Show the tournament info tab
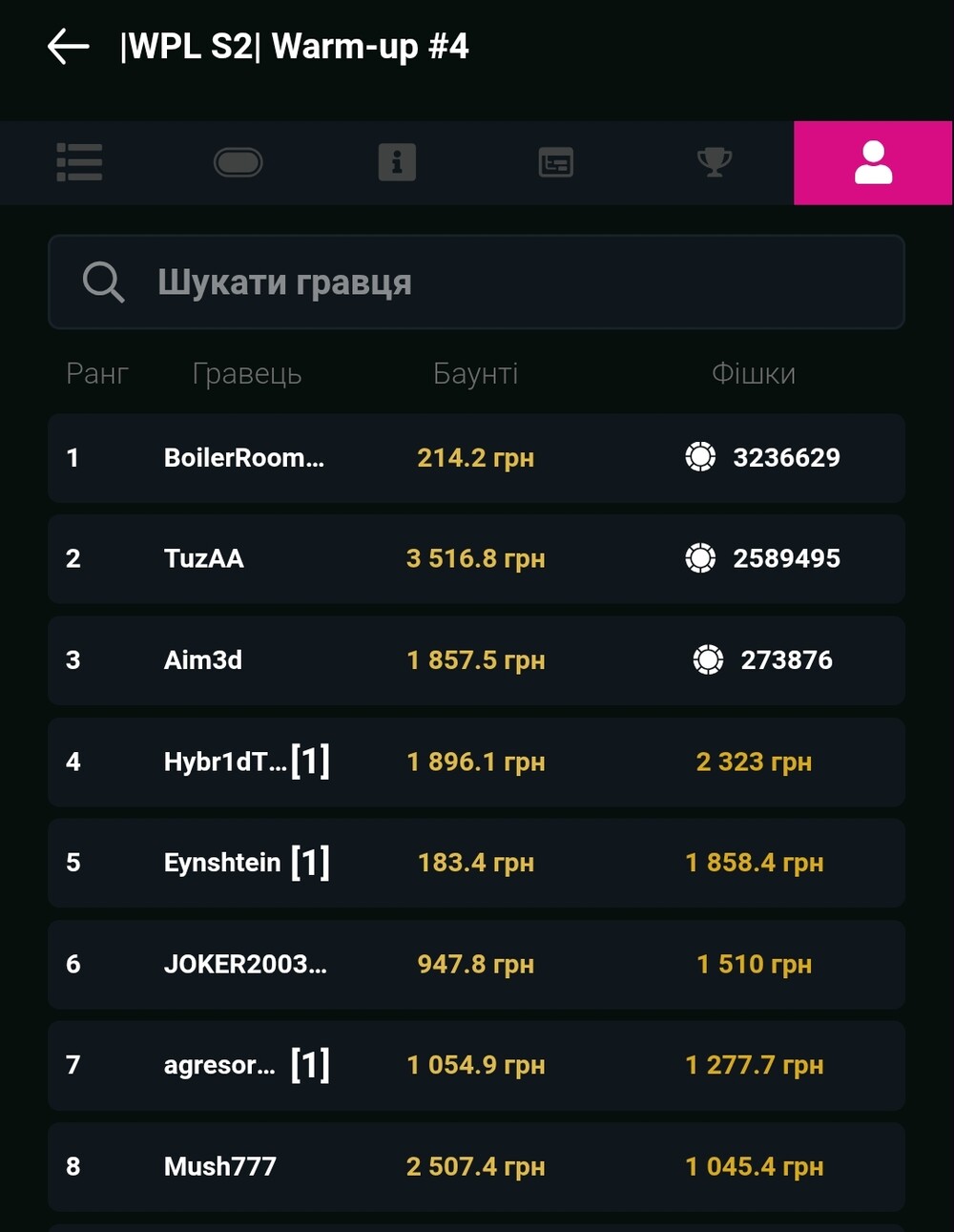Image resolution: width=954 pixels, height=1232 pixels. tap(397, 162)
